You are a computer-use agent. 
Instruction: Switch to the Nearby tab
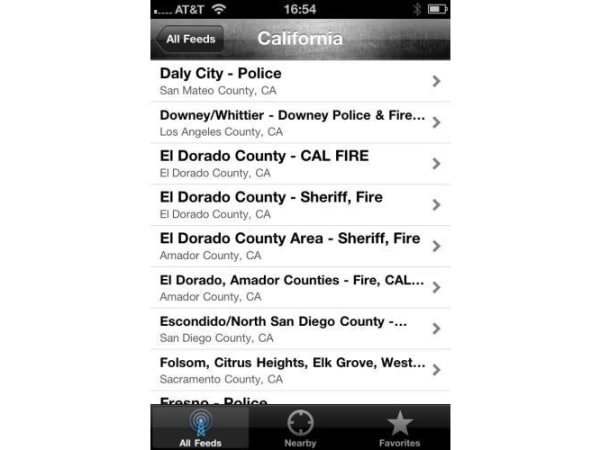(300, 428)
